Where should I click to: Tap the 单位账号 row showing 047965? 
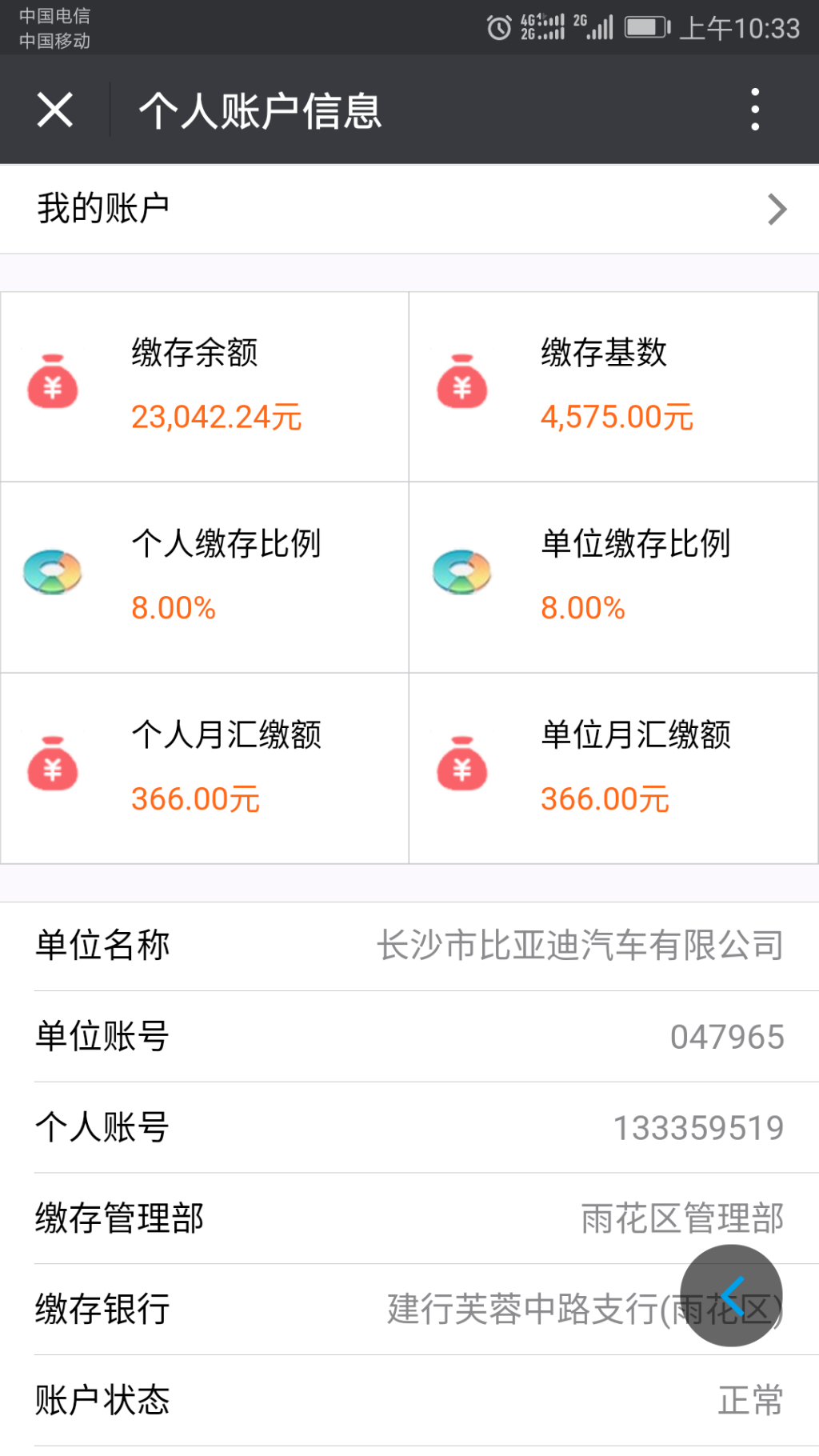(x=726, y=1036)
